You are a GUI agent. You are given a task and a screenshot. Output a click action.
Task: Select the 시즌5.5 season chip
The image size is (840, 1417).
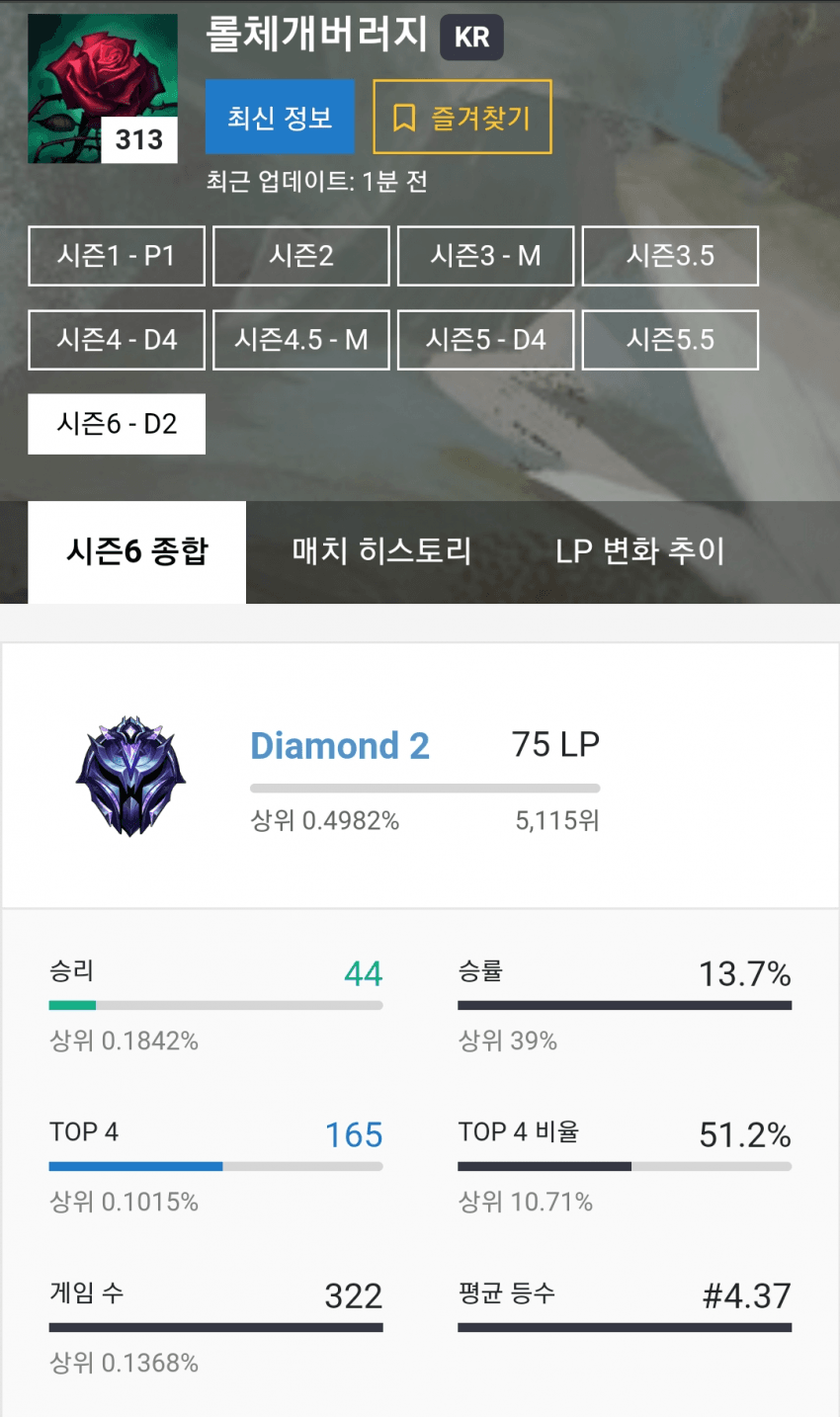click(x=670, y=340)
